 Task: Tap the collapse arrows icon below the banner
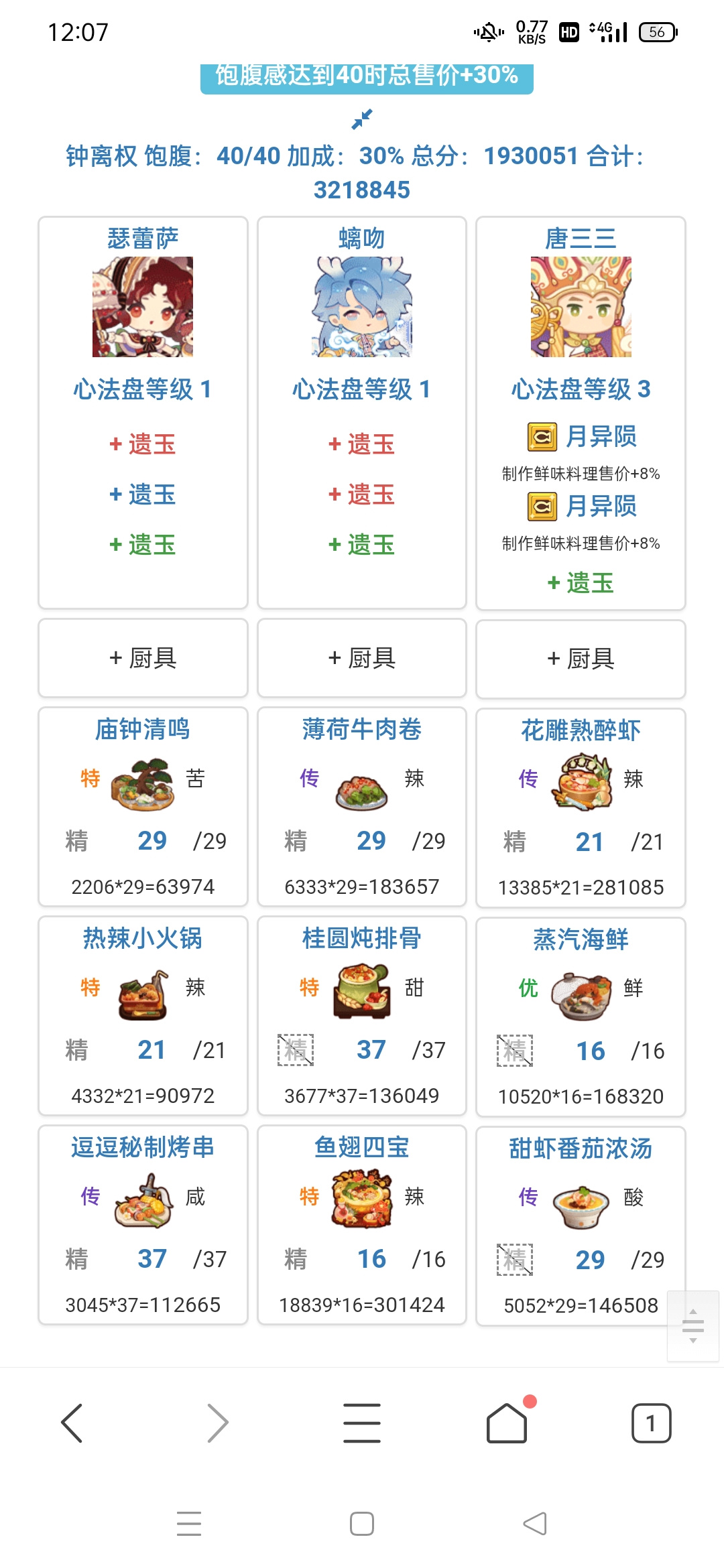[x=362, y=120]
